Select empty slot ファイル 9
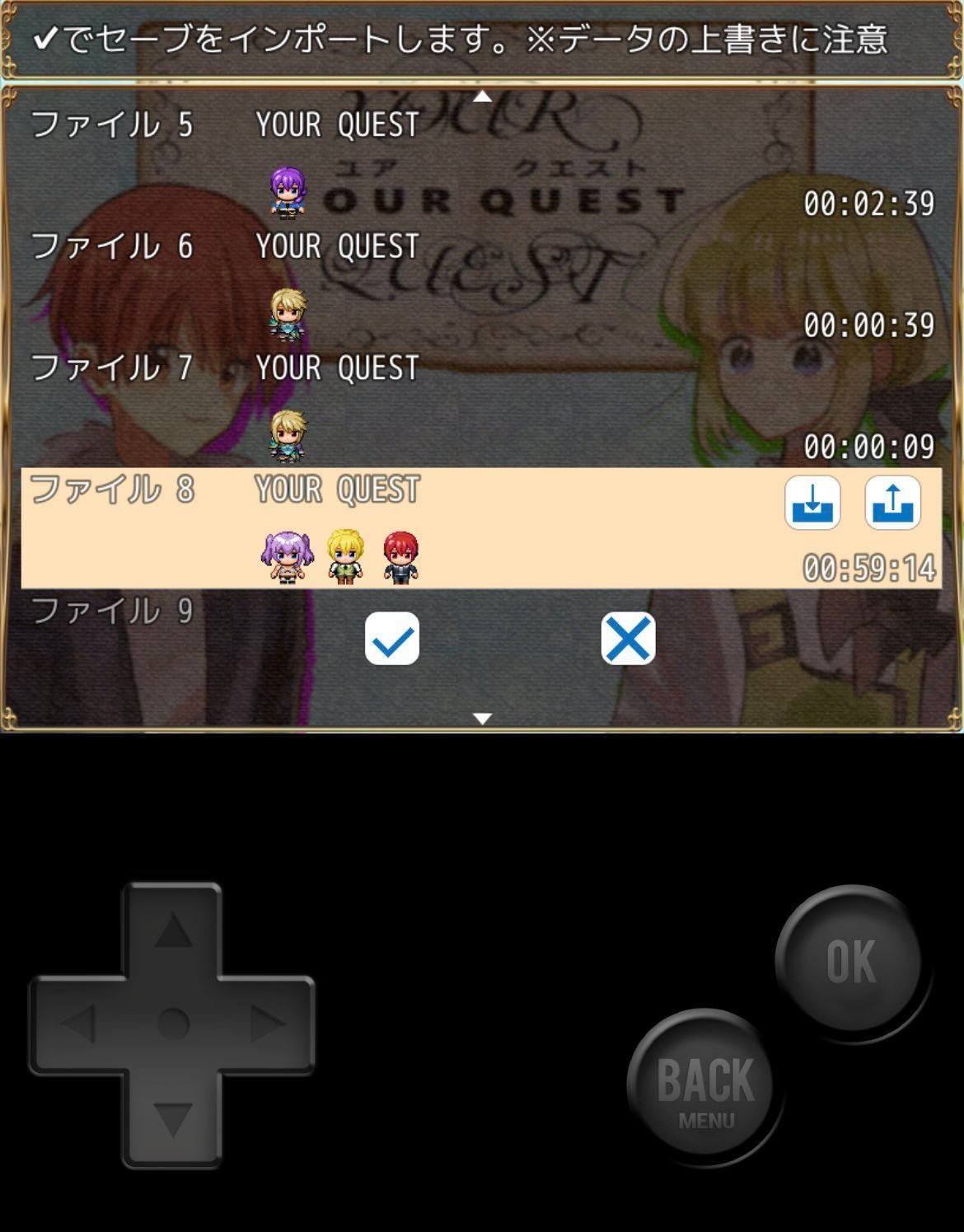Image resolution: width=964 pixels, height=1232 pixels. [112, 612]
